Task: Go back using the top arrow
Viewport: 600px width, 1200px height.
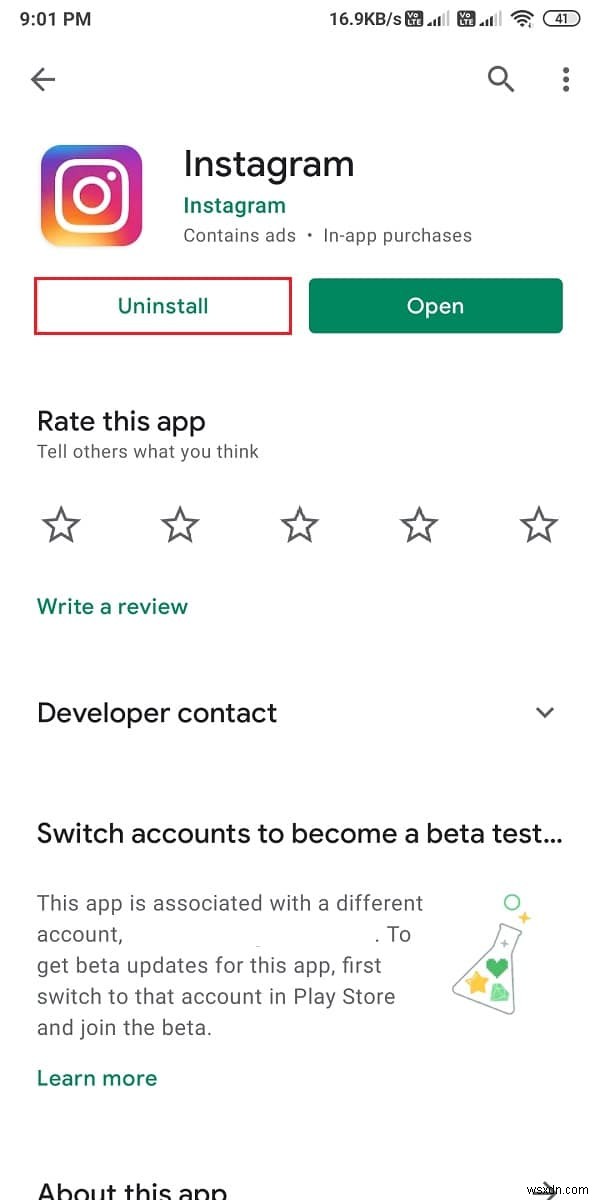Action: coord(43,80)
